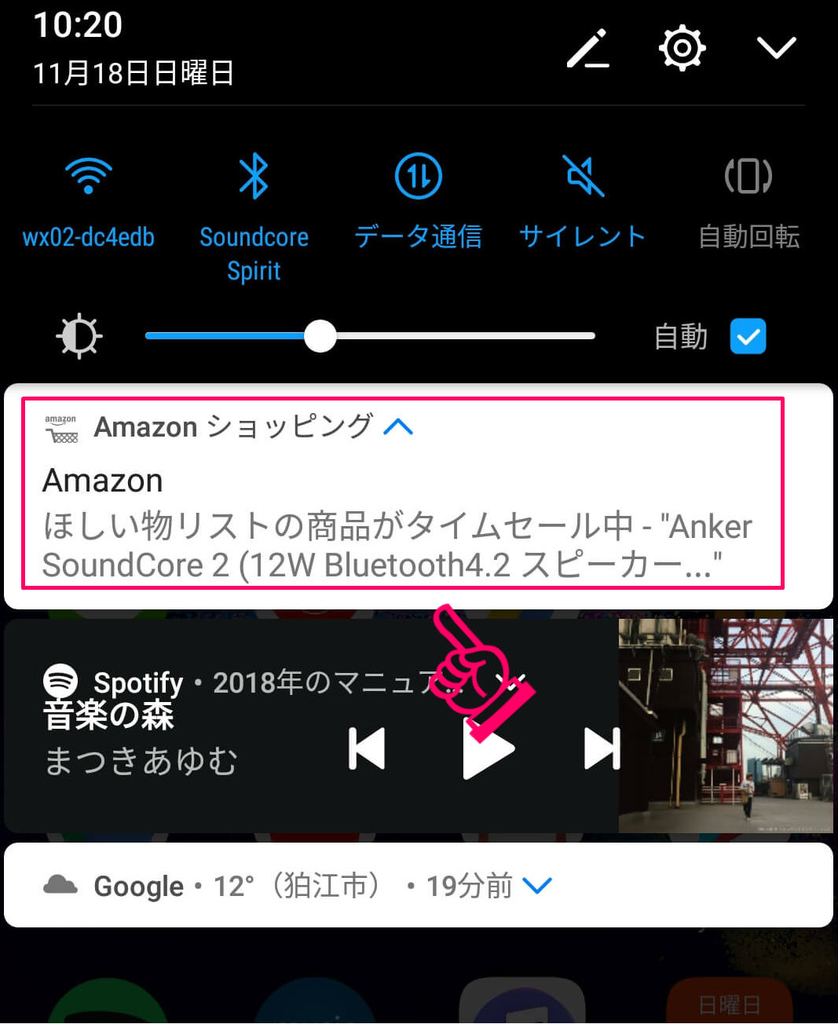
Task: Tap the 自動回転 auto-rotate icon
Action: coord(746,175)
